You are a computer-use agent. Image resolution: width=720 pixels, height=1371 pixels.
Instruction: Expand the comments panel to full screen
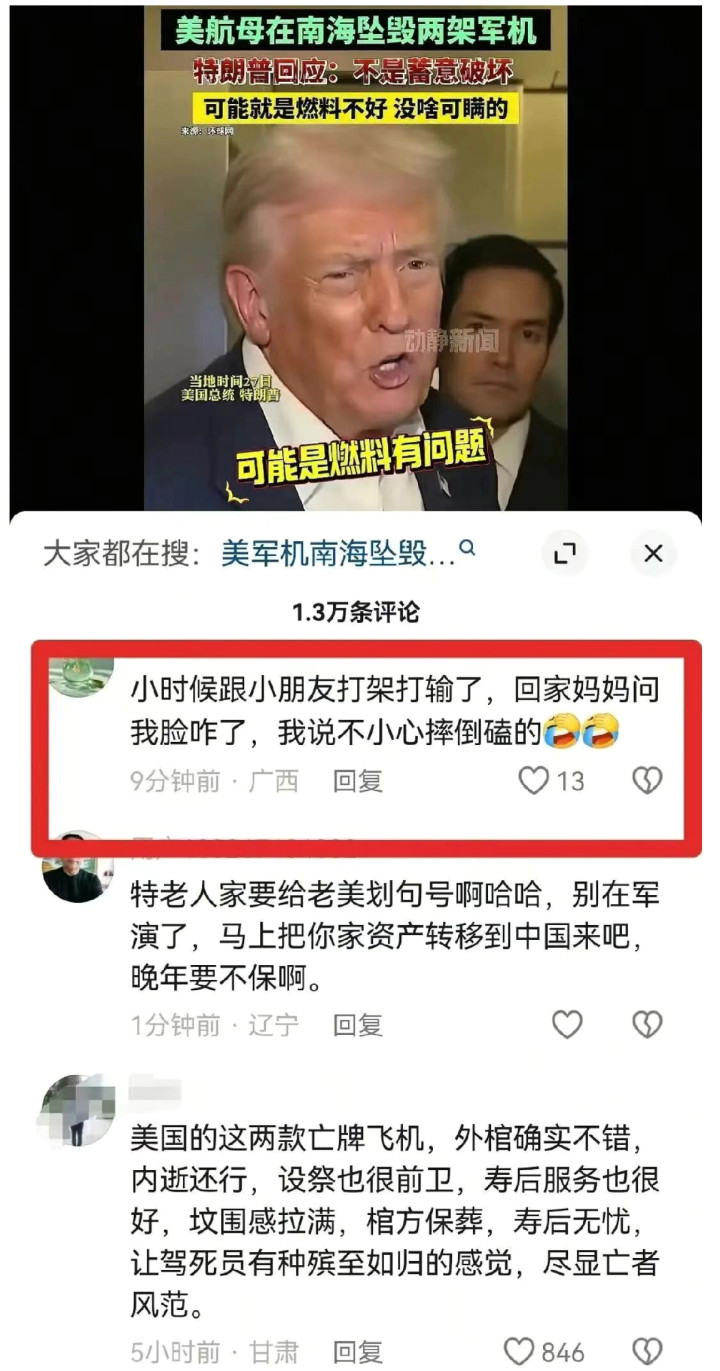pos(565,553)
